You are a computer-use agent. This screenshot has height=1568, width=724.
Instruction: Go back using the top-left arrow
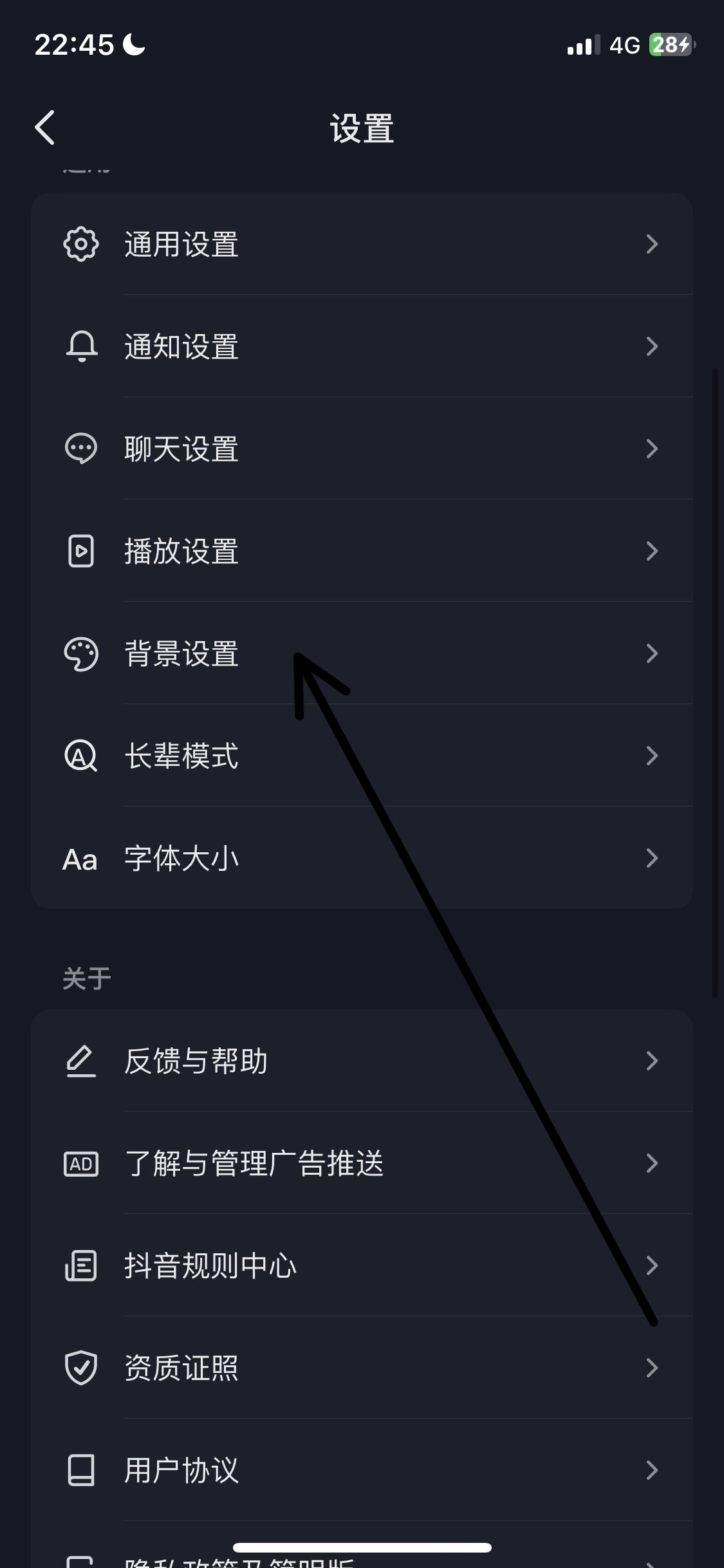coord(45,127)
